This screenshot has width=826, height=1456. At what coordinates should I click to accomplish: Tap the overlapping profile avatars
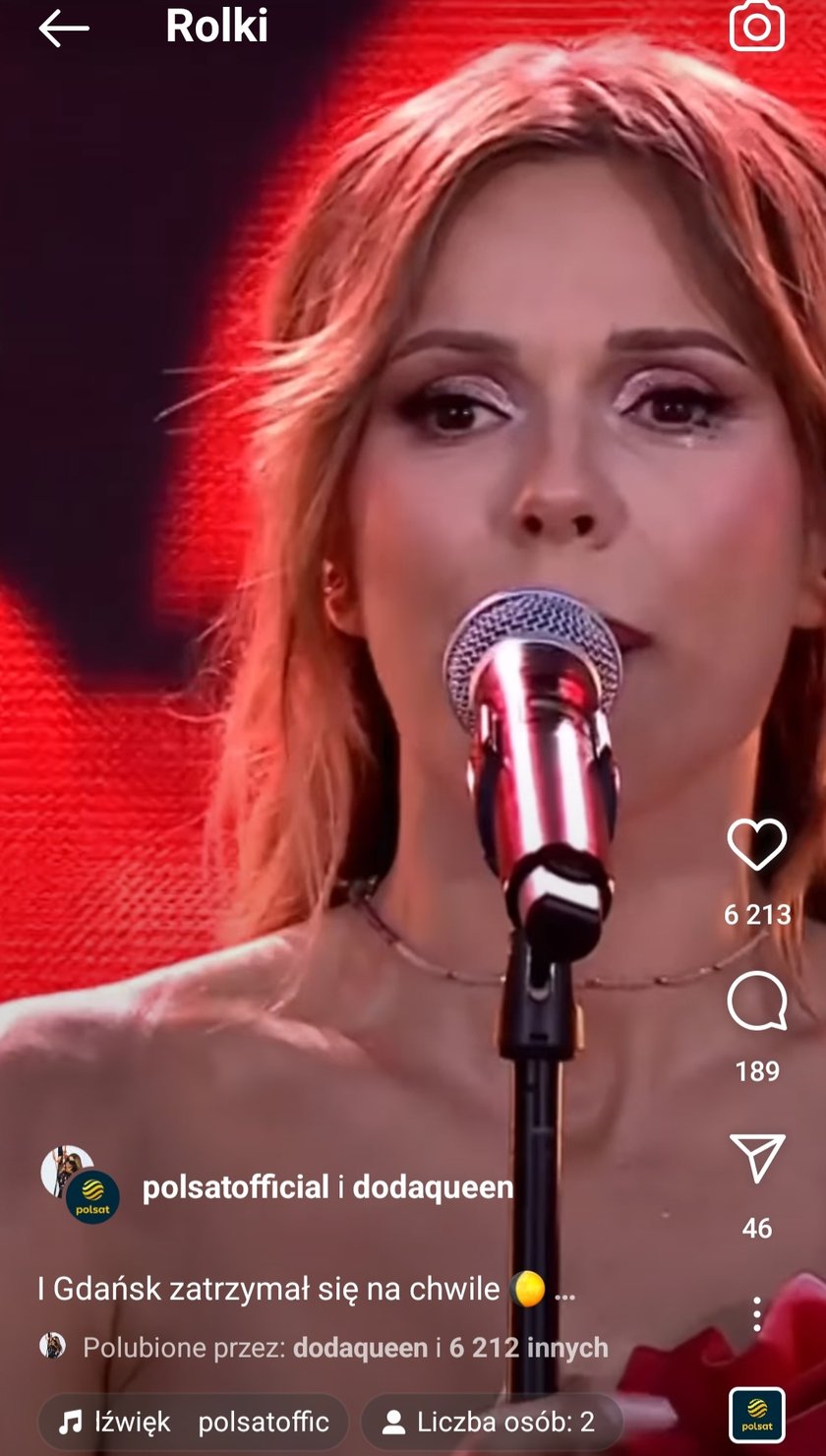point(81,1184)
